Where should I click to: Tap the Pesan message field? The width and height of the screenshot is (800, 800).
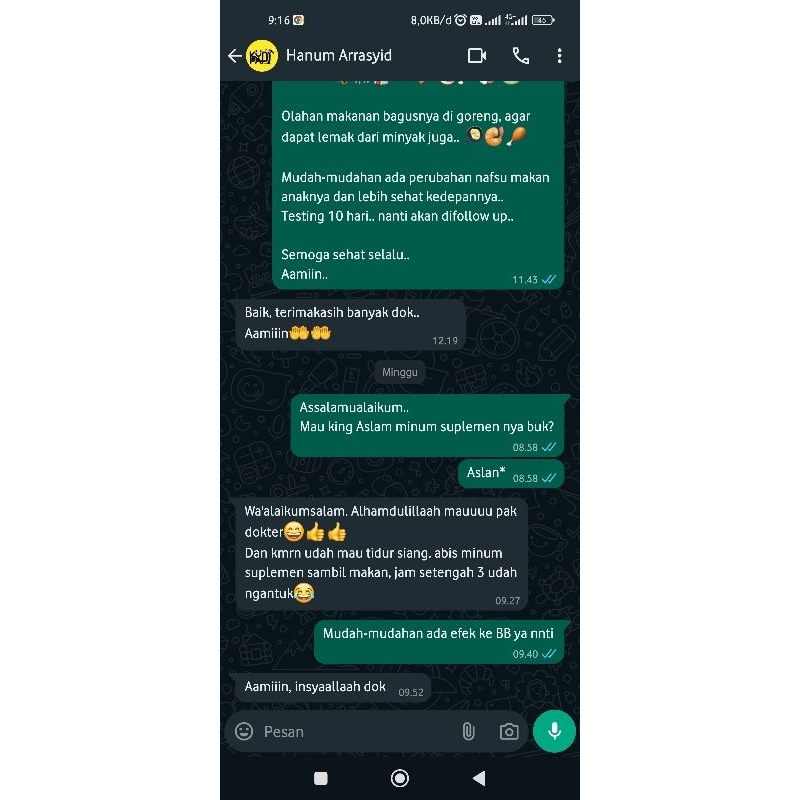point(357,732)
